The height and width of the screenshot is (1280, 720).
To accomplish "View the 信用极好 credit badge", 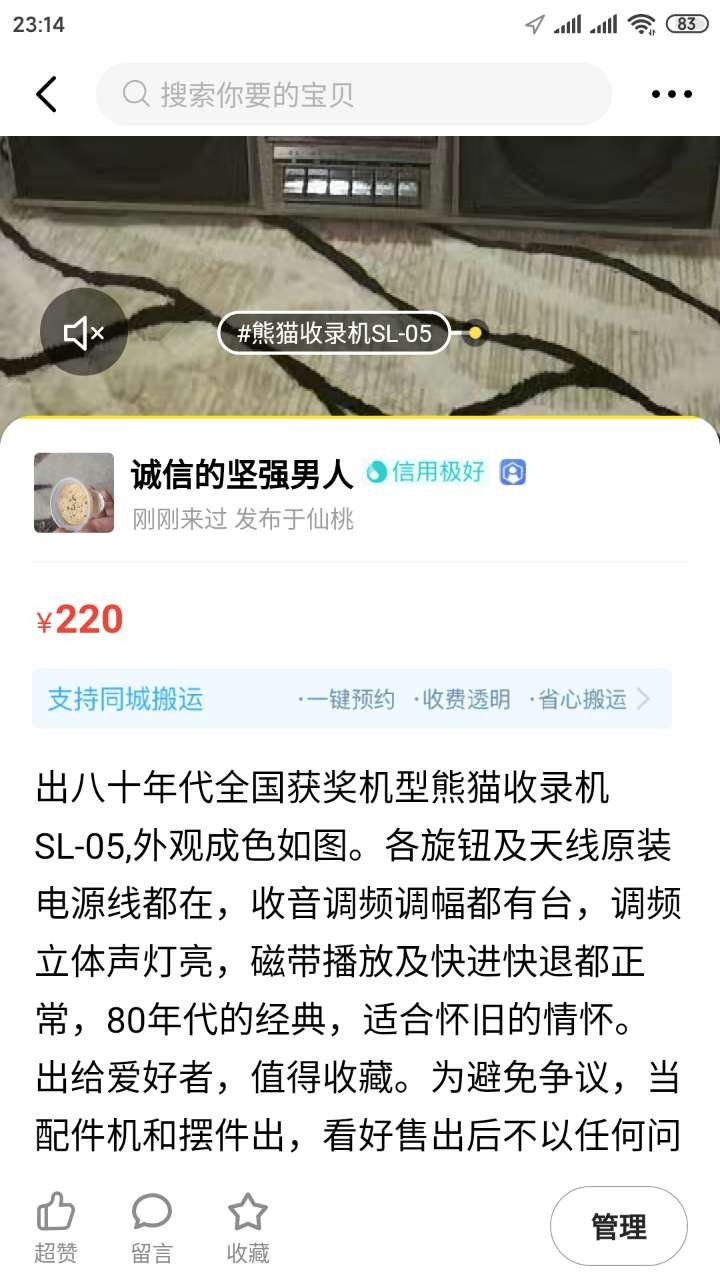I will pos(426,472).
